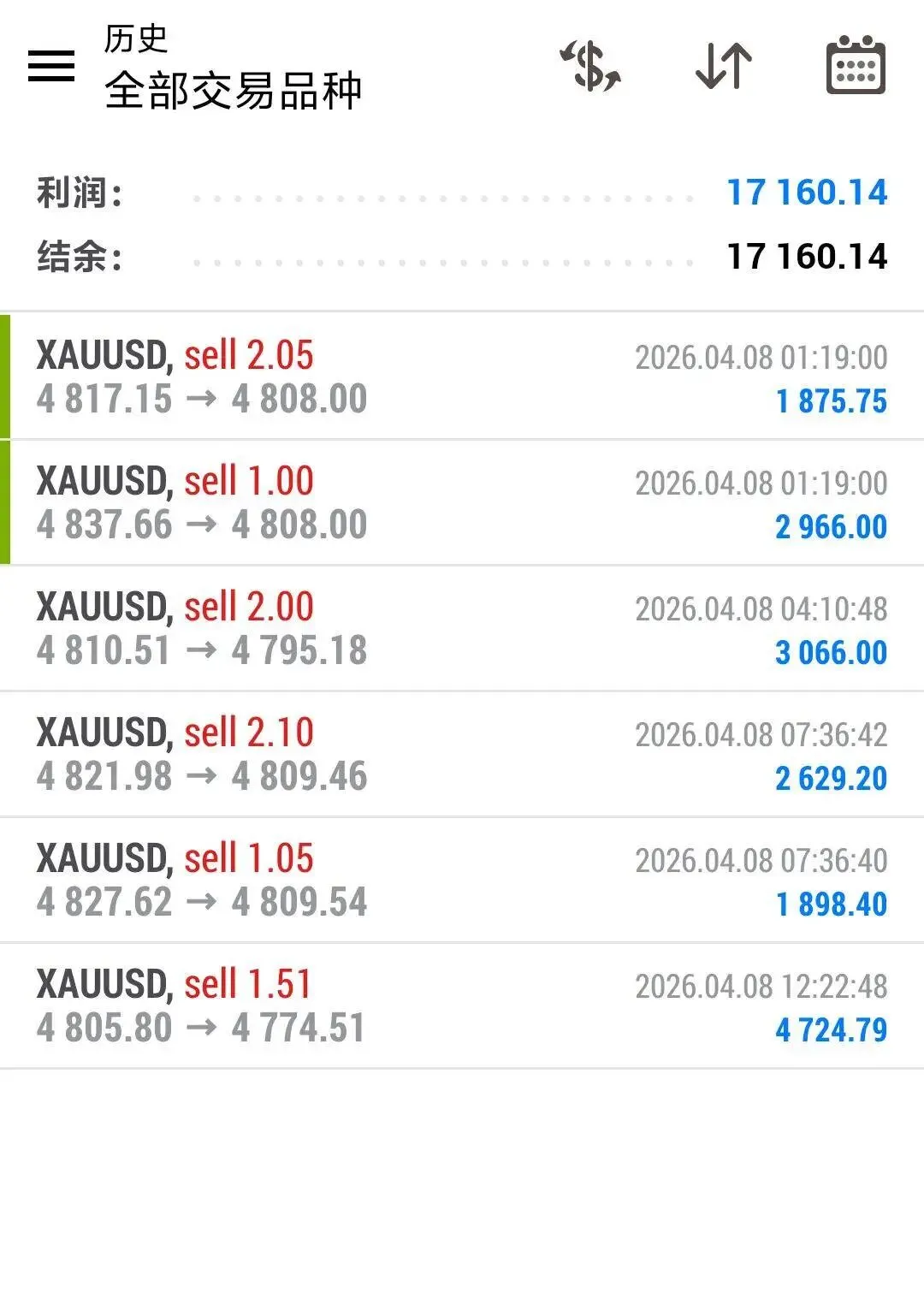
Task: Open the hamburger drawer menu
Action: [x=51, y=66]
